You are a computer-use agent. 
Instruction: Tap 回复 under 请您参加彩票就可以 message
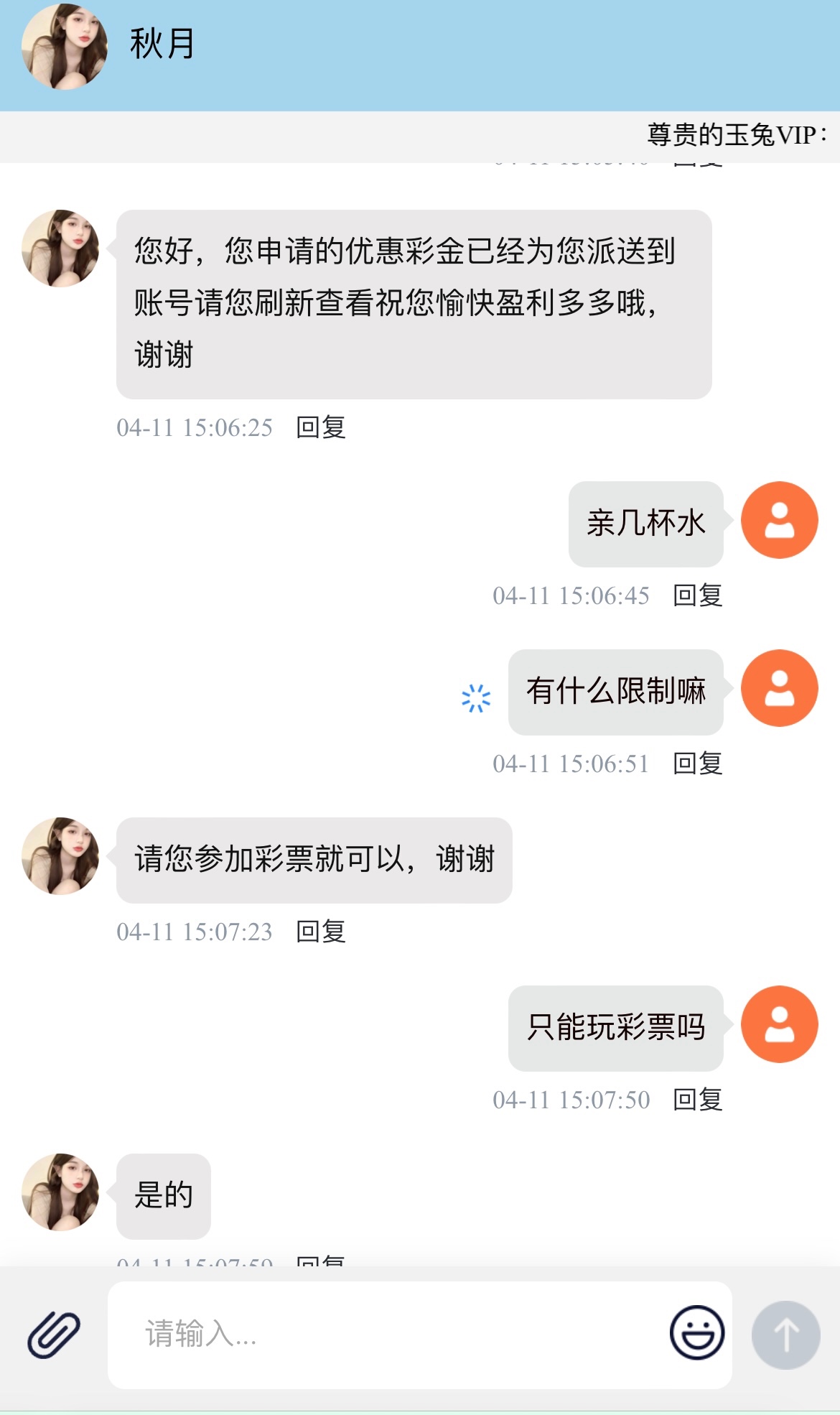[x=321, y=932]
